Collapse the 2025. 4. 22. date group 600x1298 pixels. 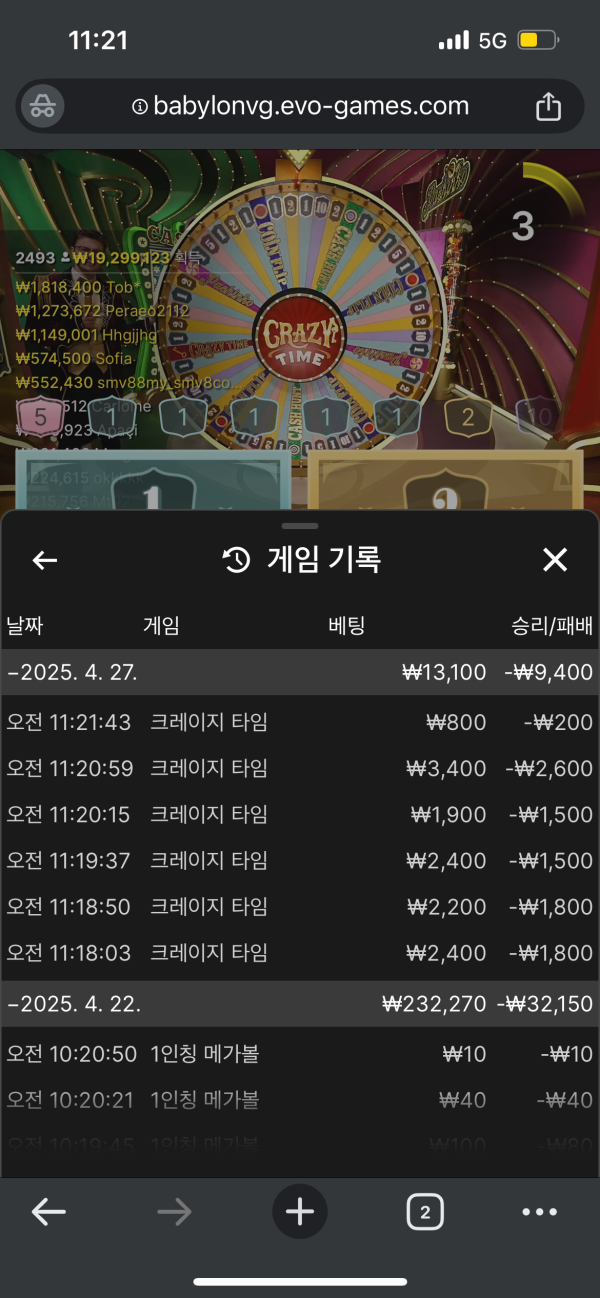(x=300, y=1003)
